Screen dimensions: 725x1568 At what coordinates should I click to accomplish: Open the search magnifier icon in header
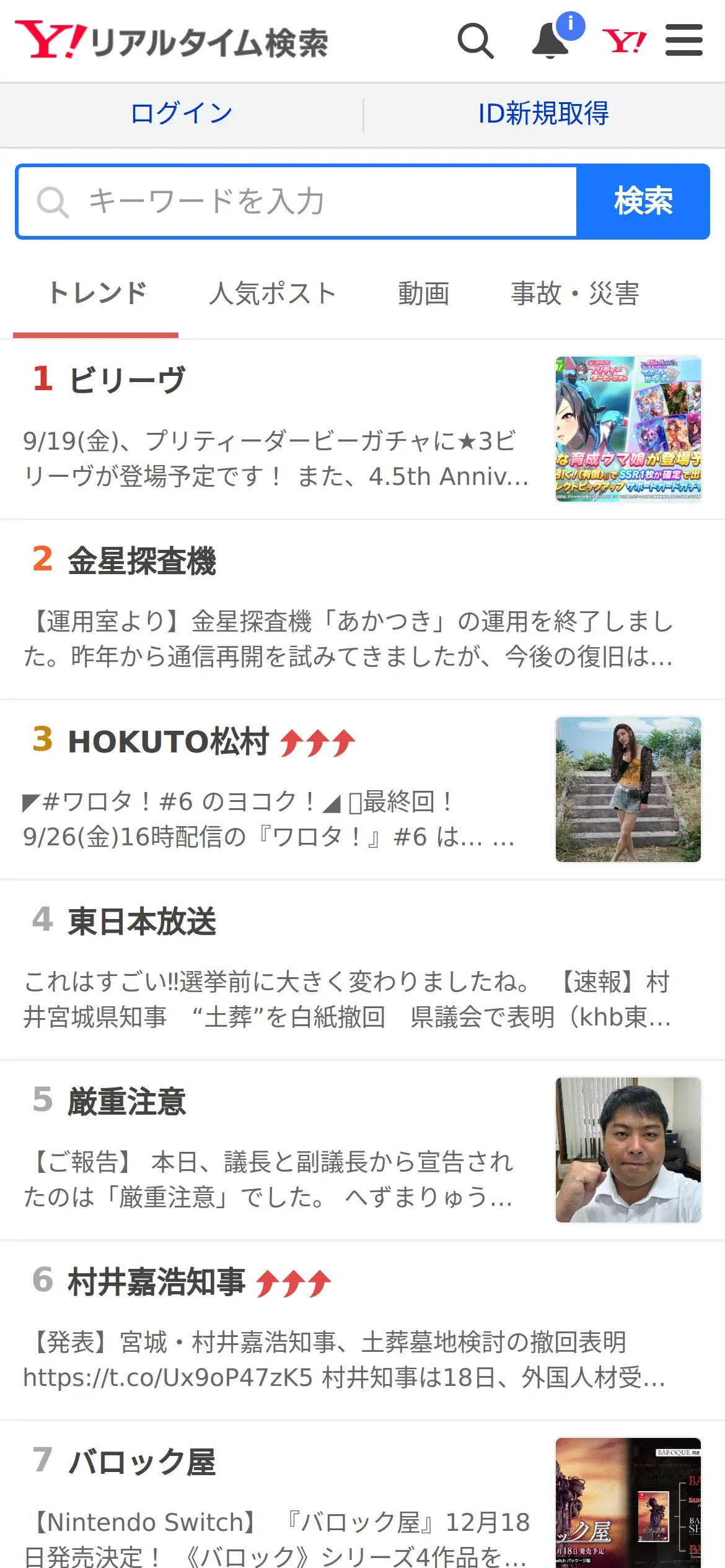(x=475, y=41)
